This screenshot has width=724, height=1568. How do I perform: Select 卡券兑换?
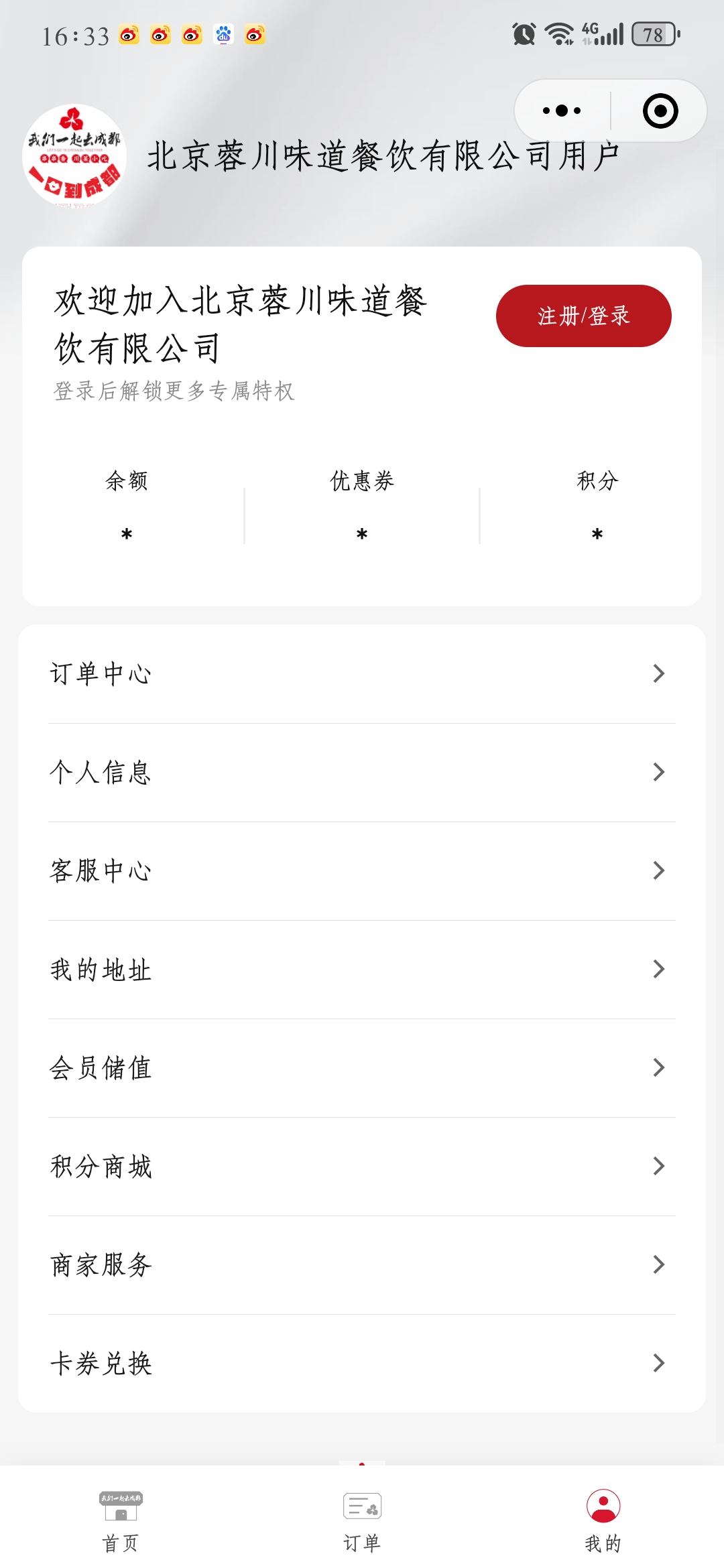[x=362, y=1363]
